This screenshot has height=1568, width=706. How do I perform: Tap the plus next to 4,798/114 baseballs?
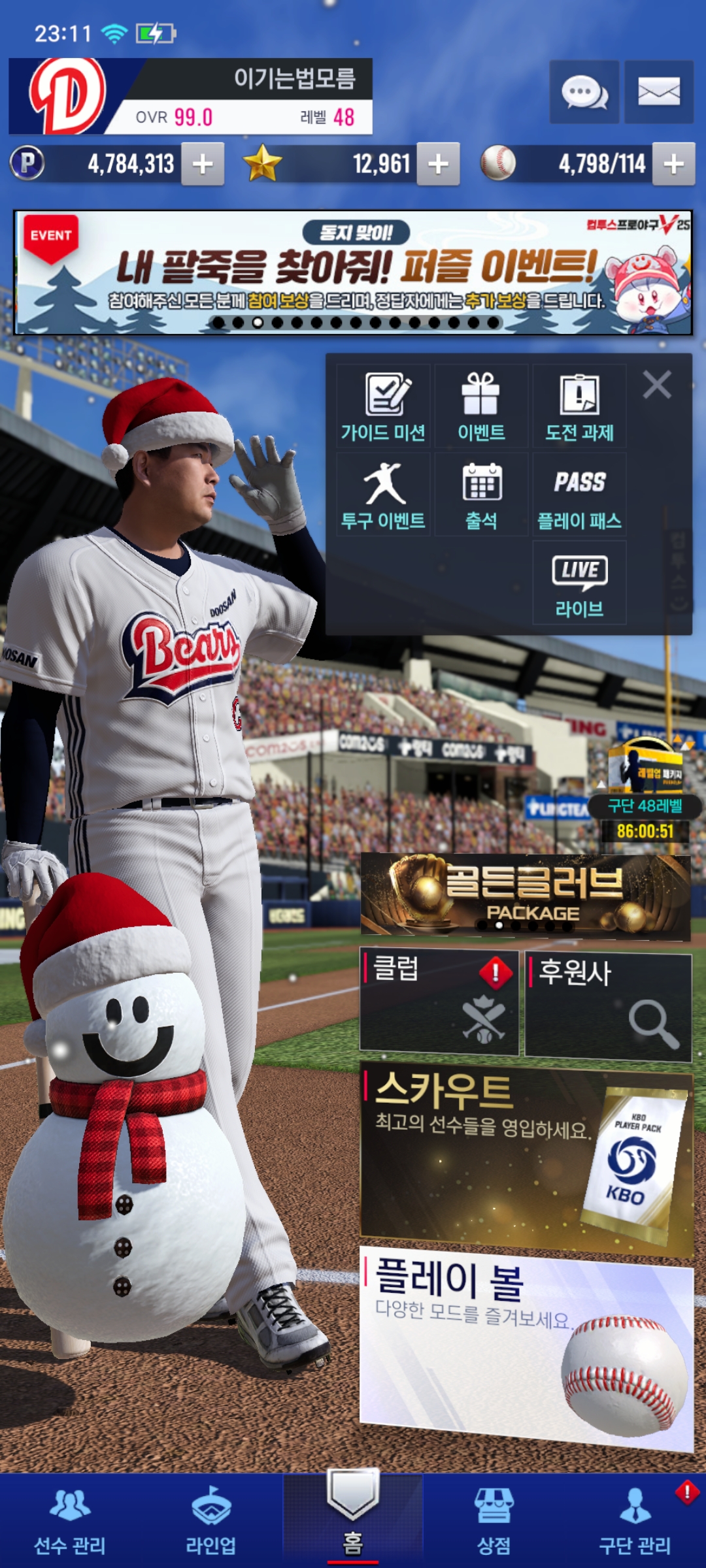(673, 164)
